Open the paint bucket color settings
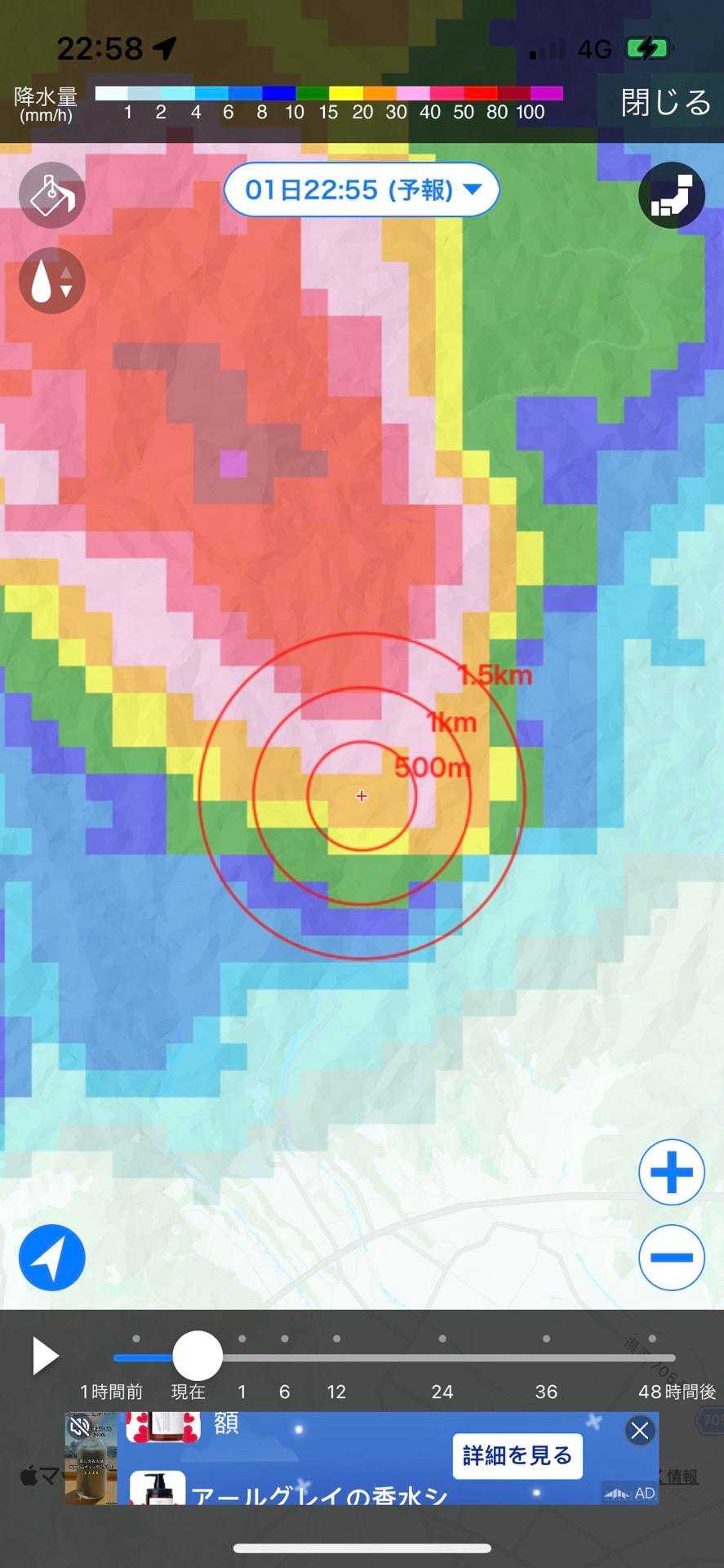The width and height of the screenshot is (724, 1568). tap(52, 195)
